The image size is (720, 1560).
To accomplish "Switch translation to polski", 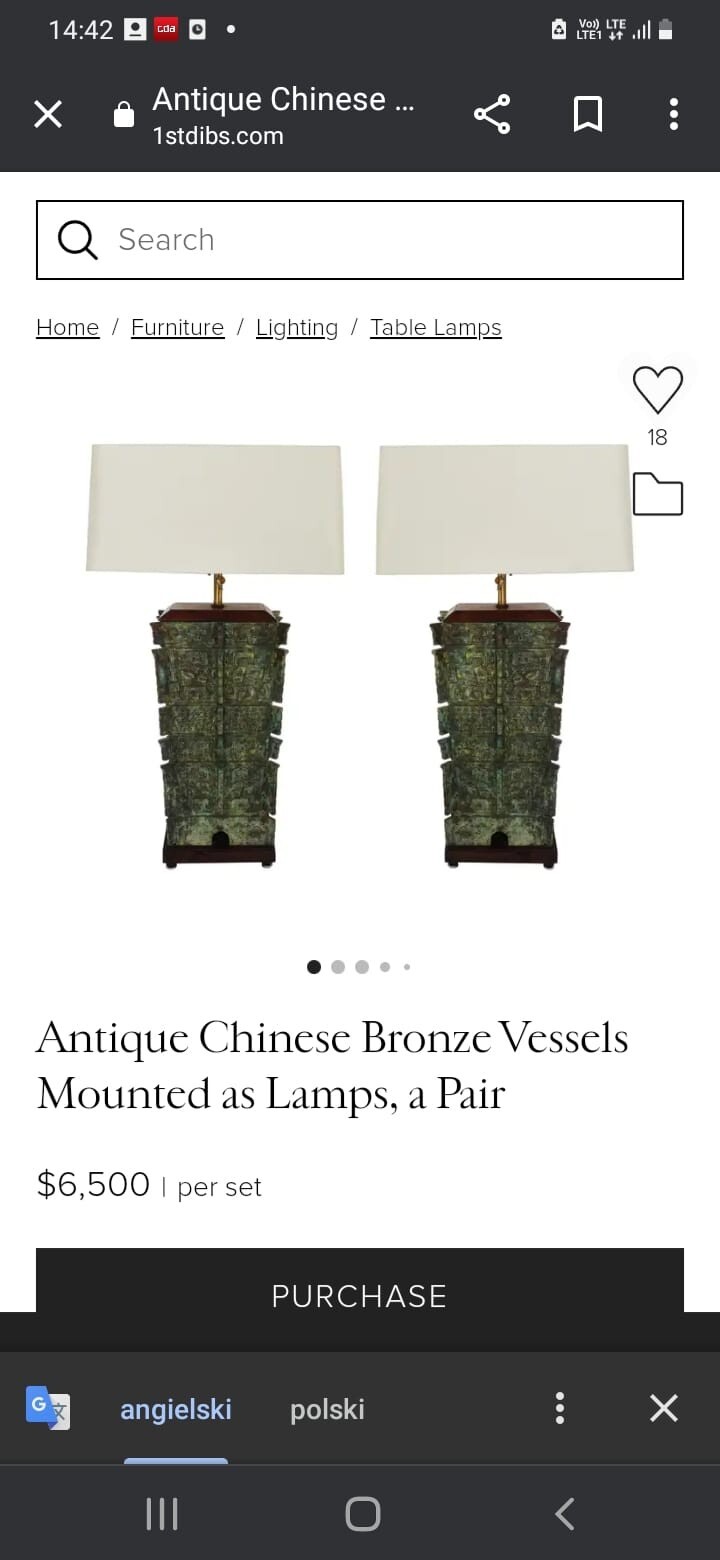I will 327,1409.
